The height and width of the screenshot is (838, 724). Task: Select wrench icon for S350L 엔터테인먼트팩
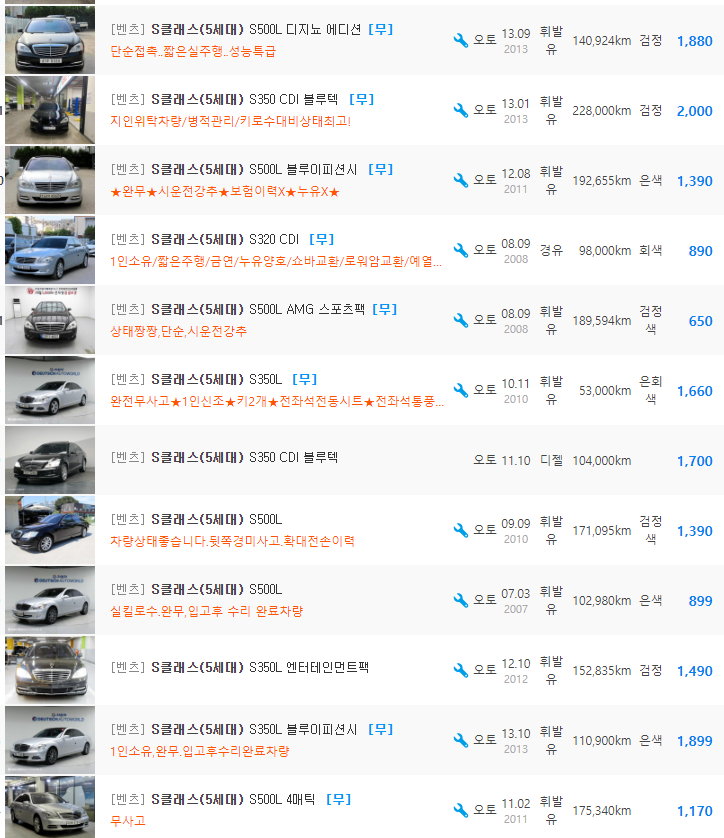[x=460, y=668]
